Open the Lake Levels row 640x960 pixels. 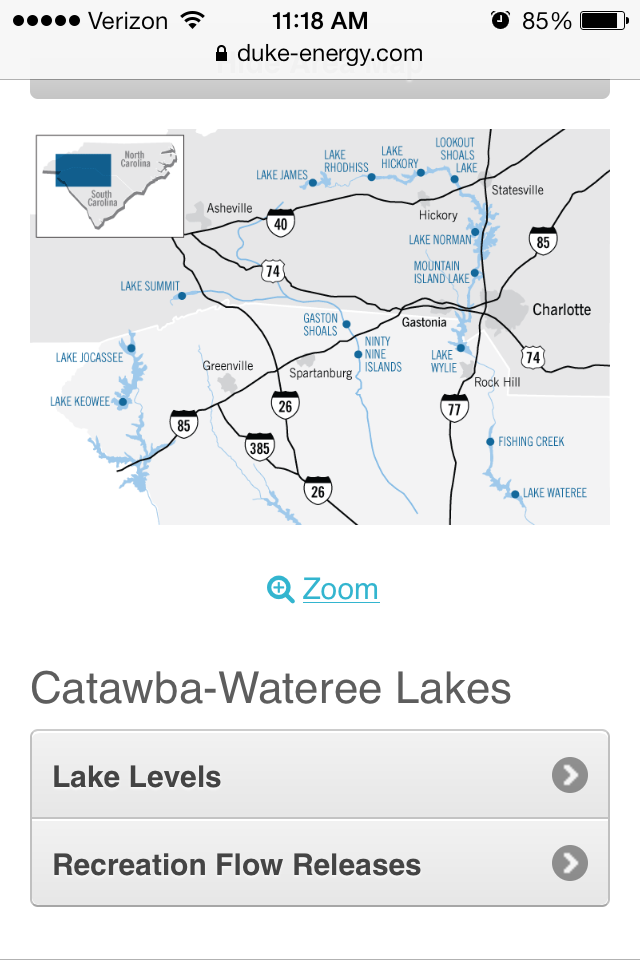320,776
